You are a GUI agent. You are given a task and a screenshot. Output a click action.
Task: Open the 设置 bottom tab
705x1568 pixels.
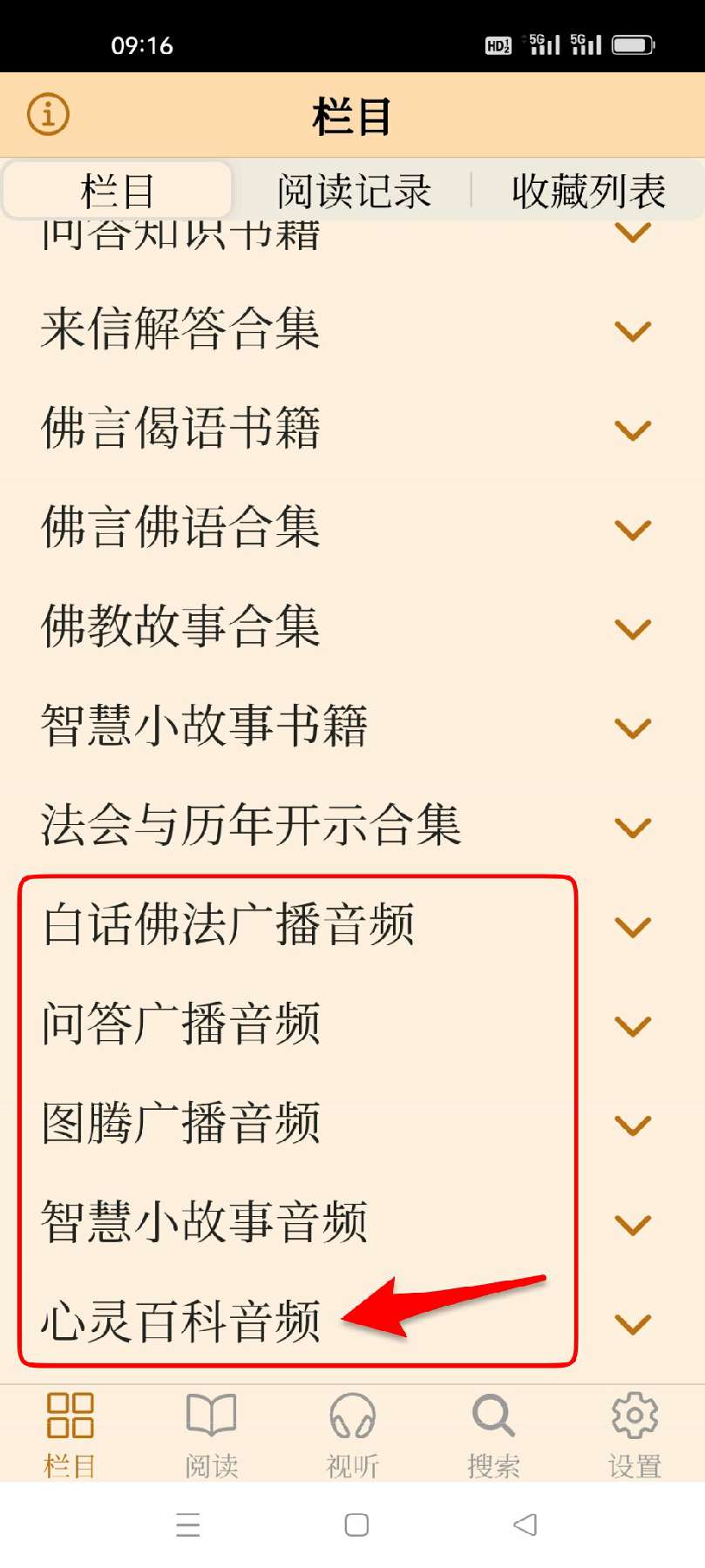tap(634, 1434)
